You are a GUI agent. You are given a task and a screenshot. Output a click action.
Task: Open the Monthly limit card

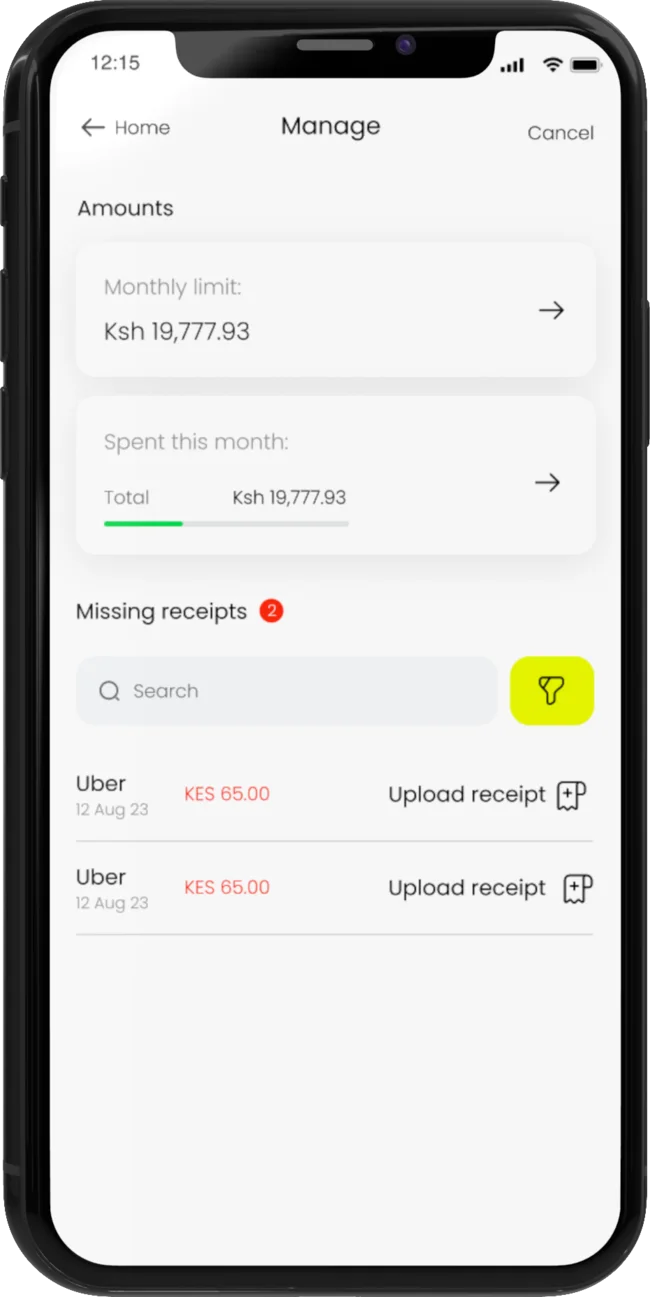coord(336,310)
